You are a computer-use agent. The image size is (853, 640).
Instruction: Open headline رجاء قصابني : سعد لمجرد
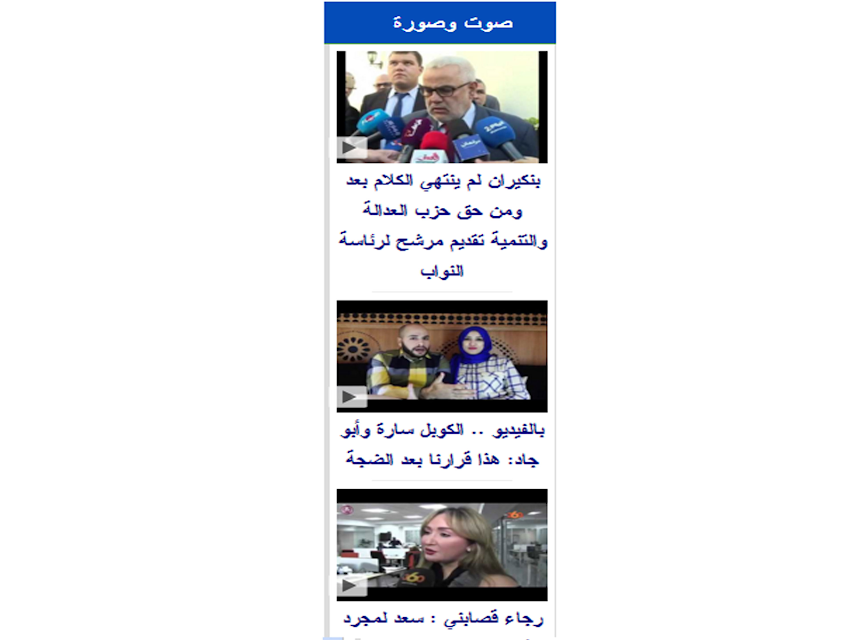coord(443,619)
